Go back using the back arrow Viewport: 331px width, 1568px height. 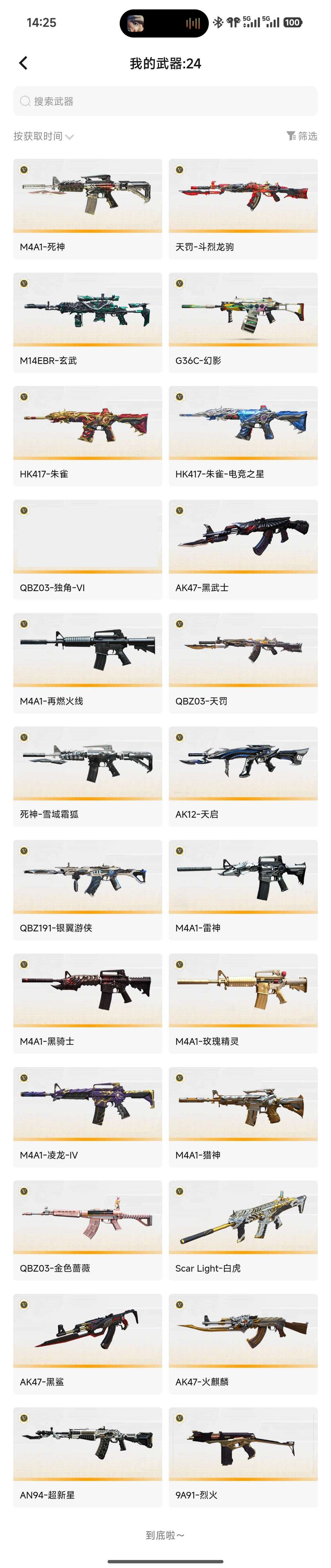(x=23, y=63)
